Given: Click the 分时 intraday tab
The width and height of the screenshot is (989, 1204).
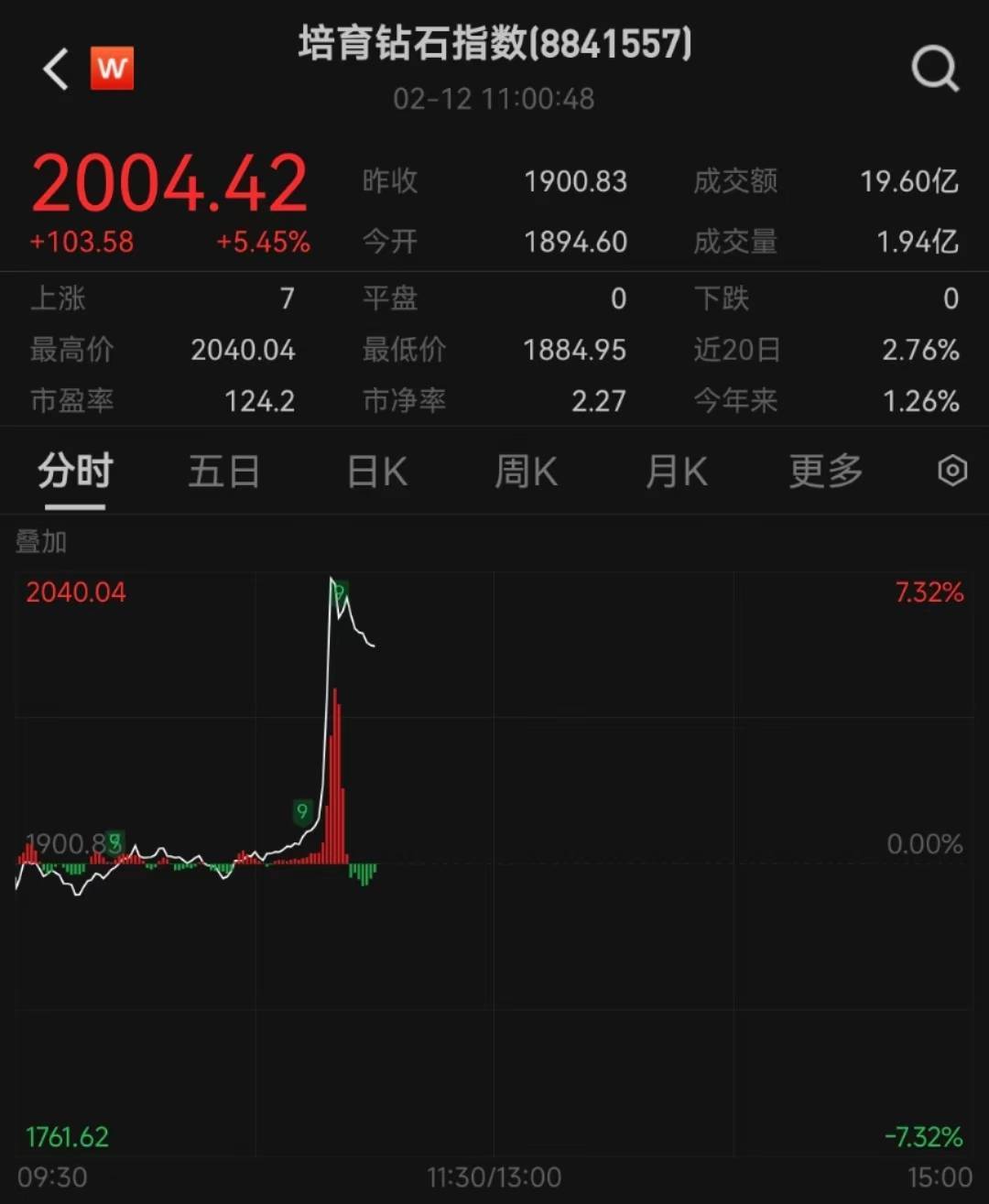Looking at the screenshot, I should pos(75,471).
